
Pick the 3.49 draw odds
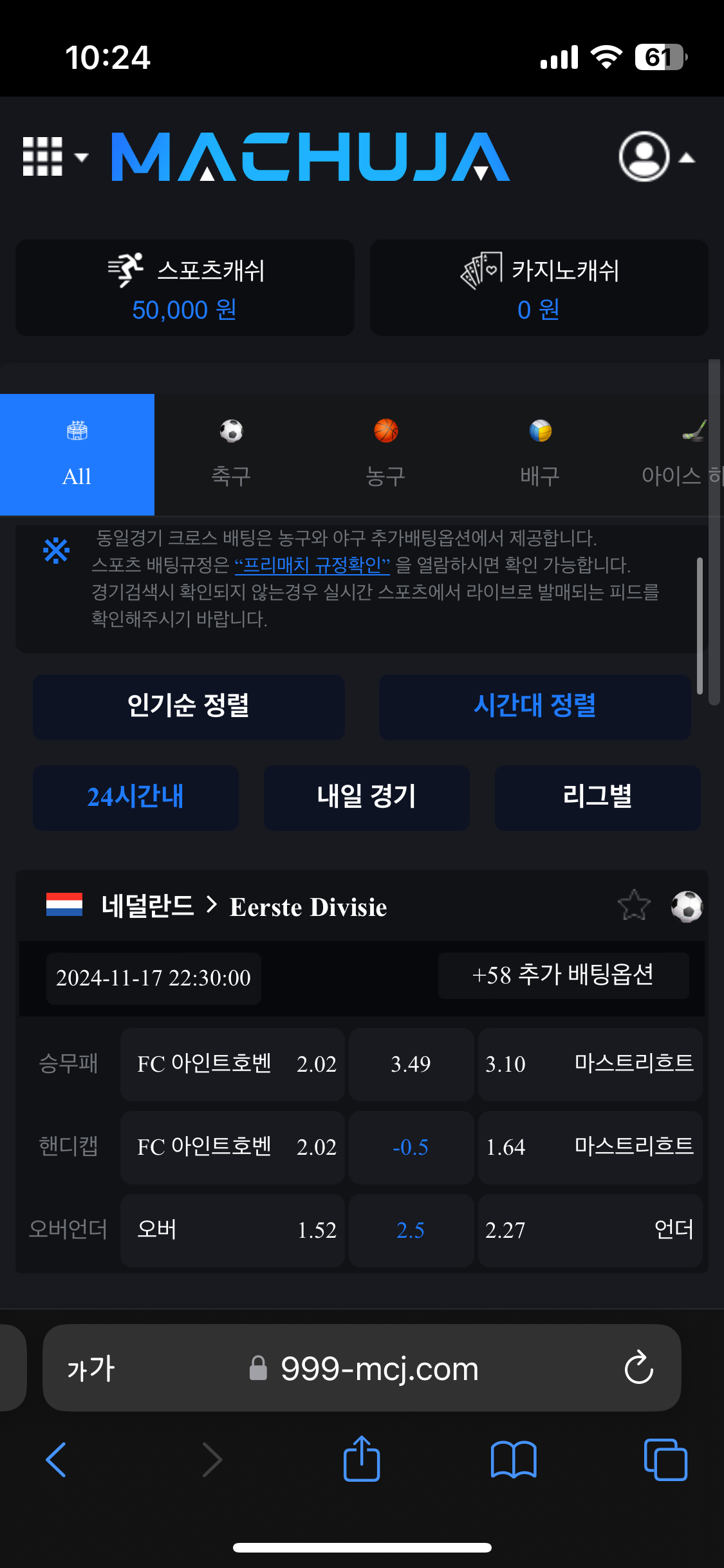(411, 1064)
